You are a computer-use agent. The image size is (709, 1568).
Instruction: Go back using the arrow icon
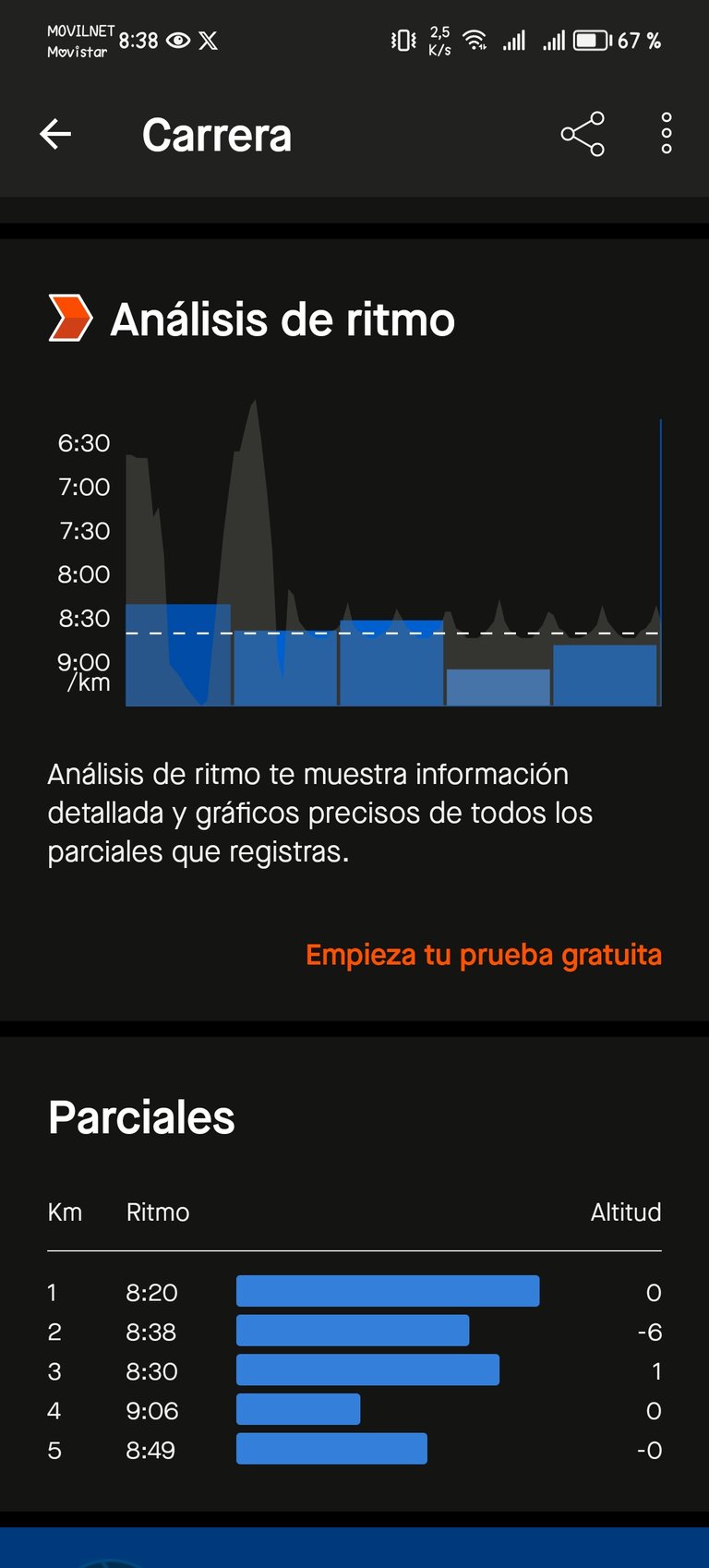tap(55, 135)
